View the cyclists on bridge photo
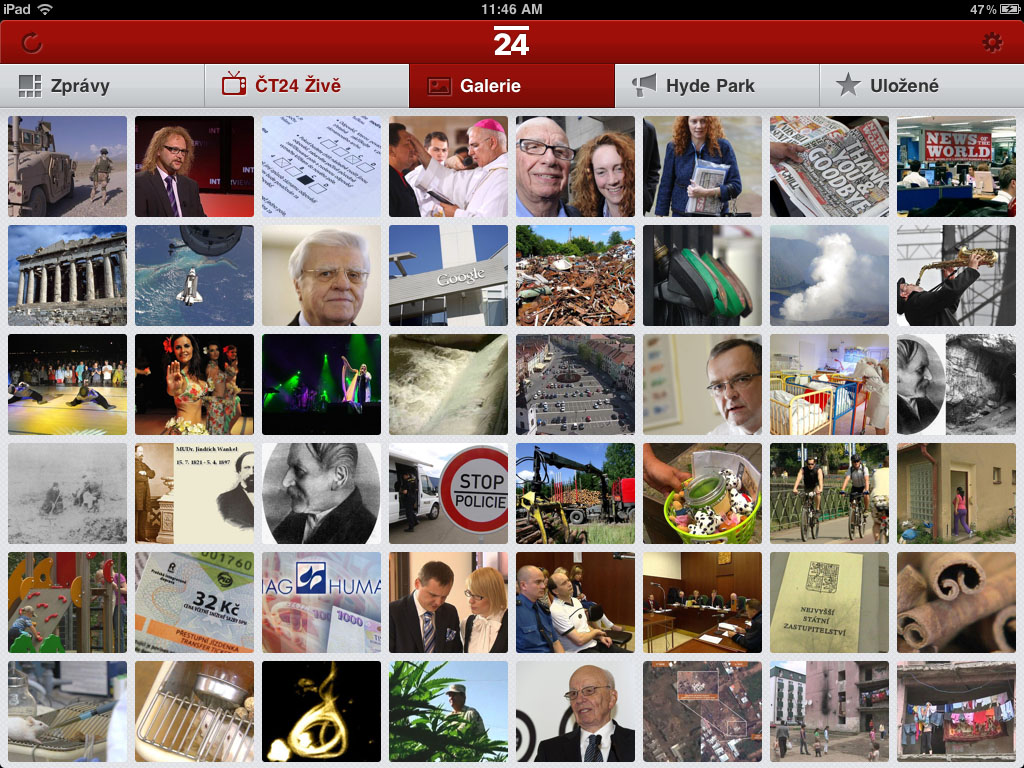 (829, 493)
